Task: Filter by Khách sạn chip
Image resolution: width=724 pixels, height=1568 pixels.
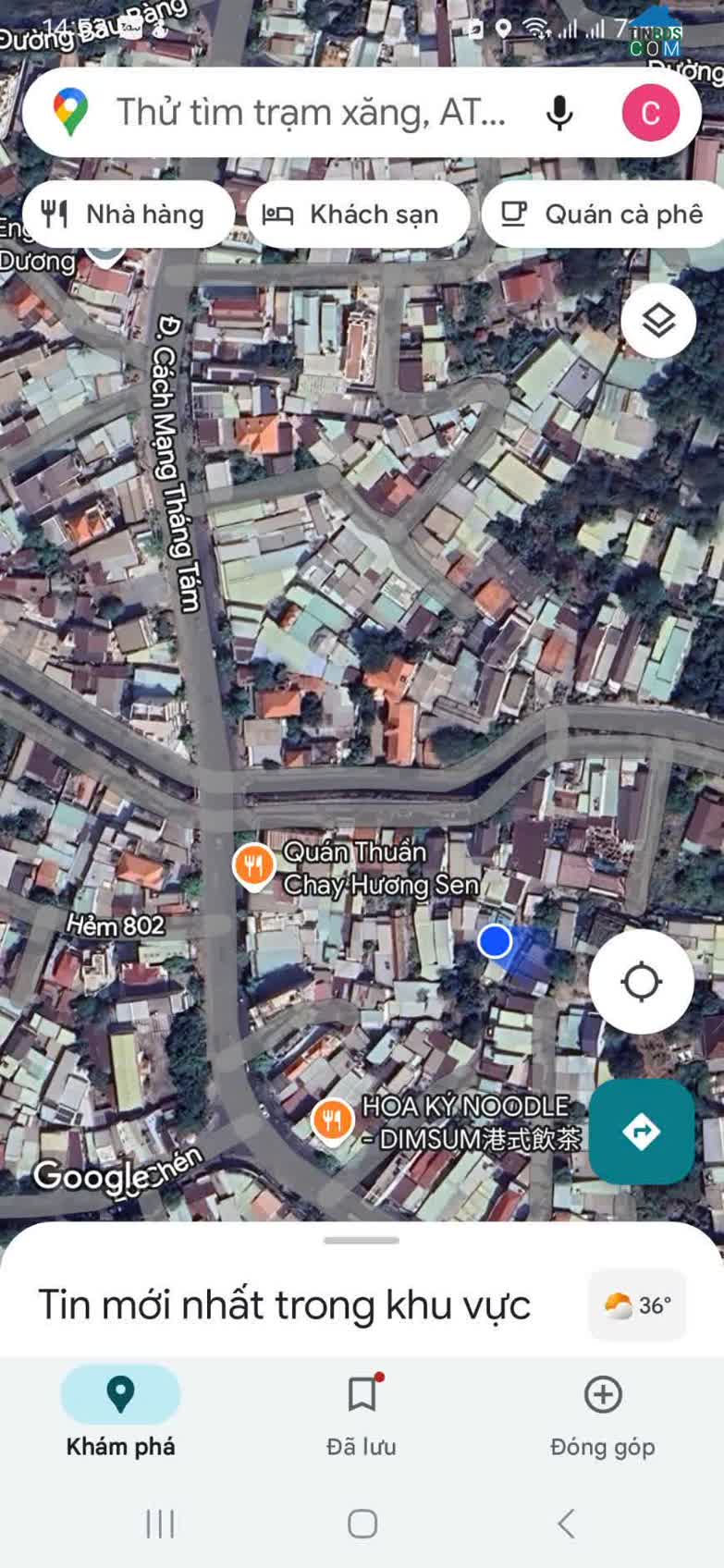Action: click(x=358, y=214)
